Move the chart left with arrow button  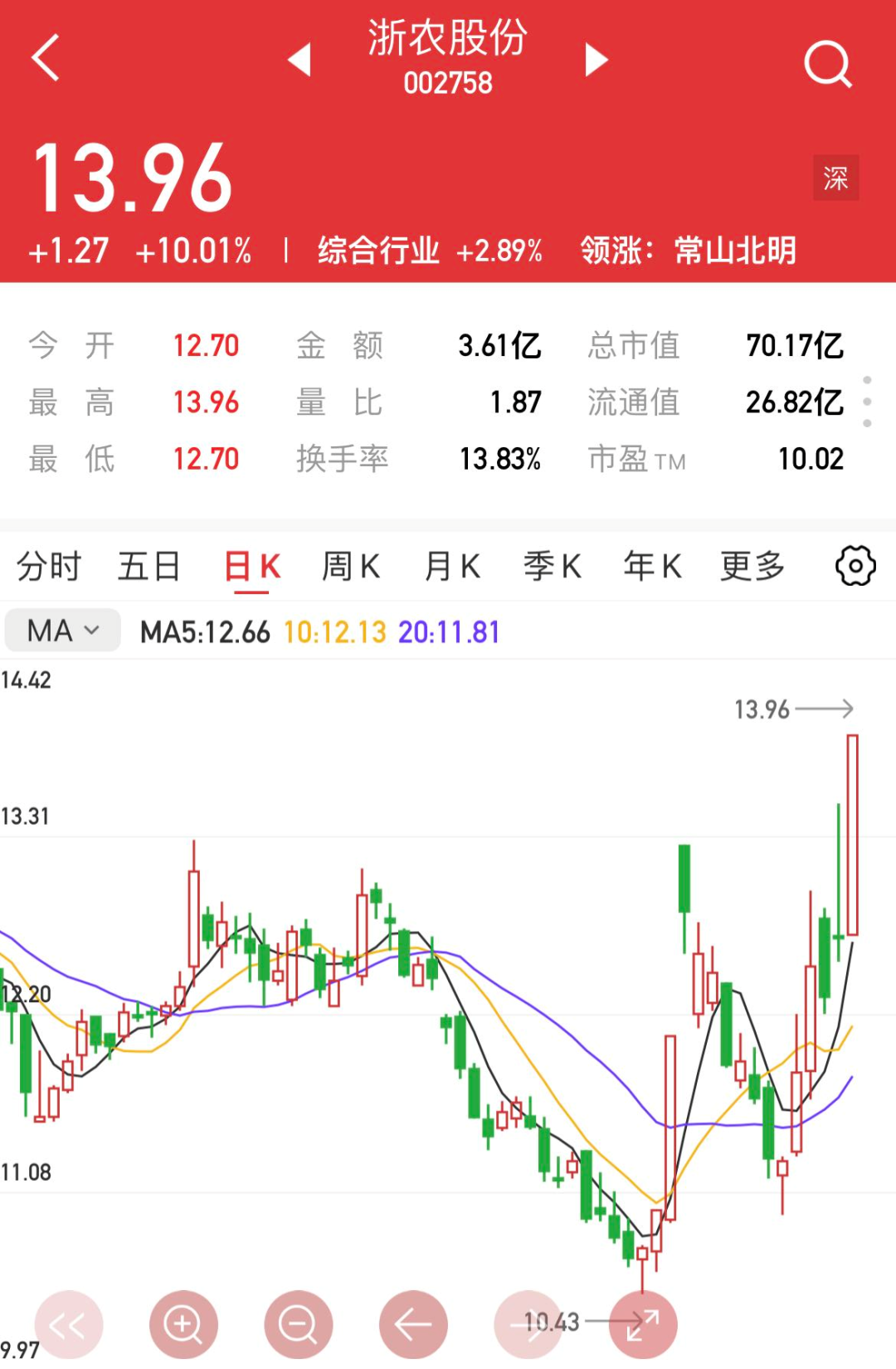pyautogui.click(x=412, y=1324)
